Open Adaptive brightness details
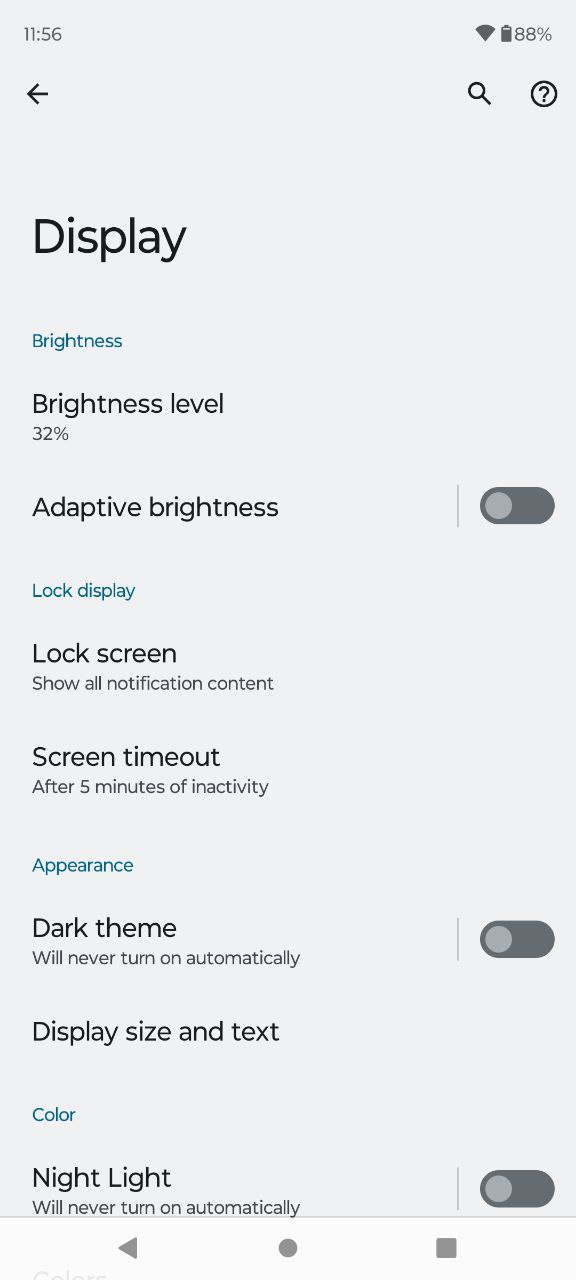The height and width of the screenshot is (1280, 576). click(x=228, y=507)
